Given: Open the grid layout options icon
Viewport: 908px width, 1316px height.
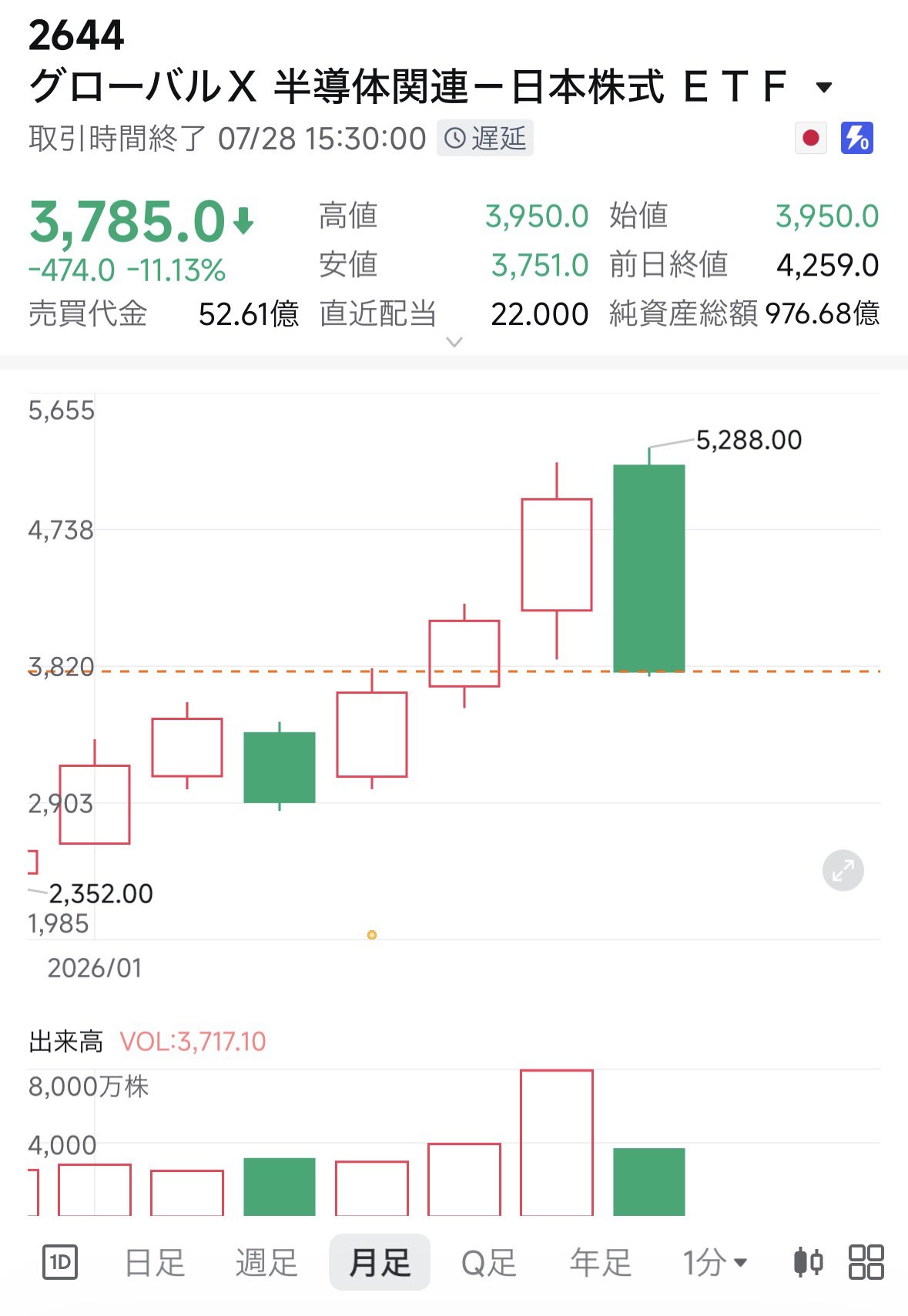Looking at the screenshot, I should [x=866, y=1262].
